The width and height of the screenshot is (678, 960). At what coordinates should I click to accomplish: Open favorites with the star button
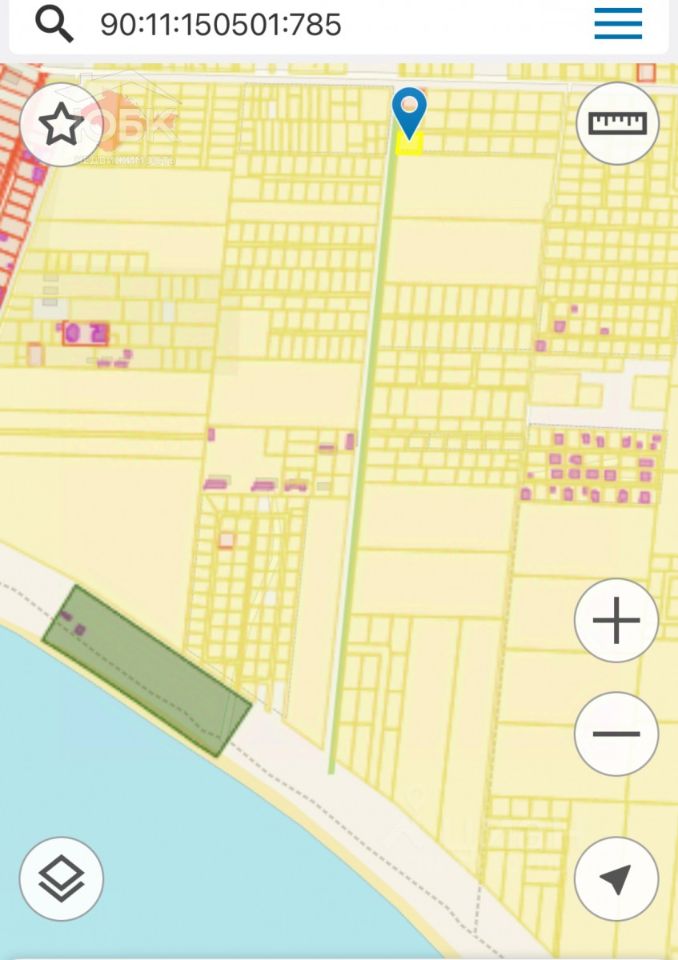click(x=61, y=124)
